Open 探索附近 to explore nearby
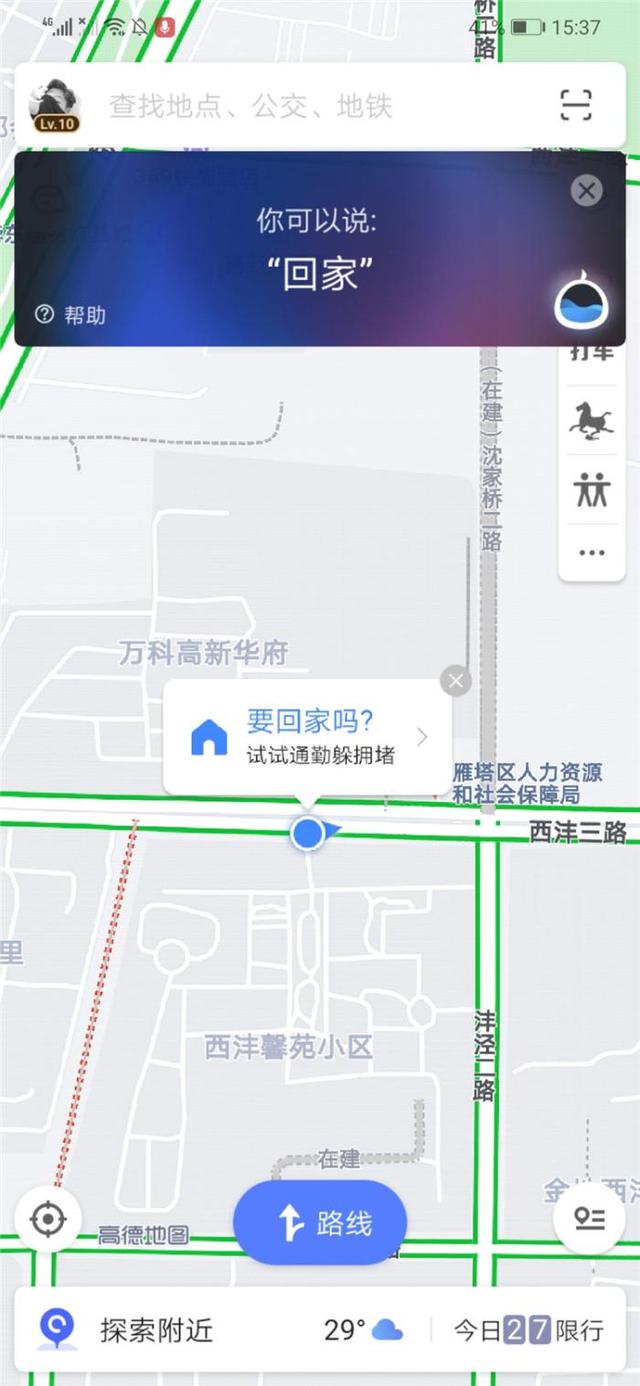Viewport: 640px width, 1386px height. (130, 1330)
